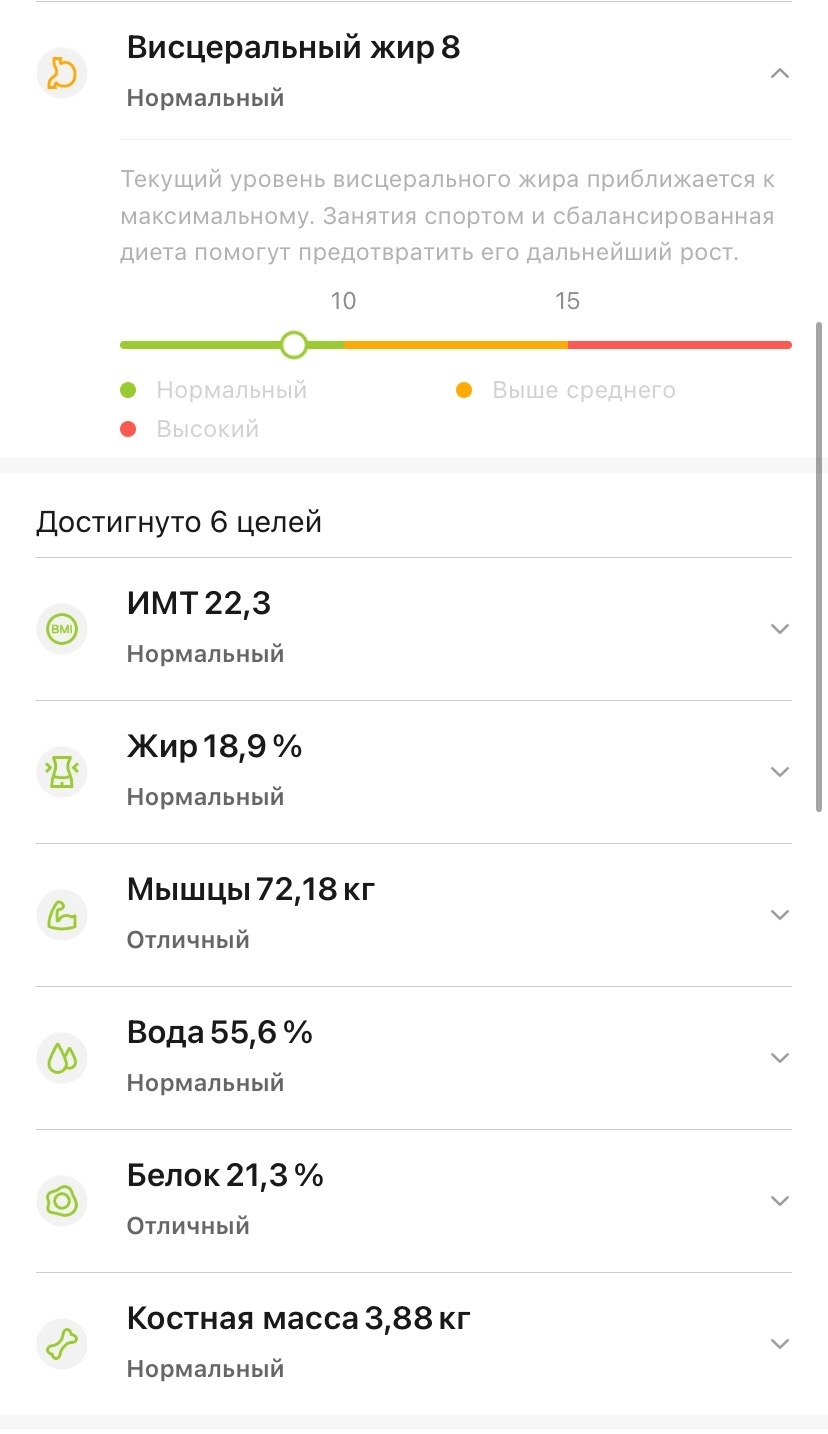Open Мышцы 72,18 кг details
The image size is (828, 1434).
(x=780, y=915)
